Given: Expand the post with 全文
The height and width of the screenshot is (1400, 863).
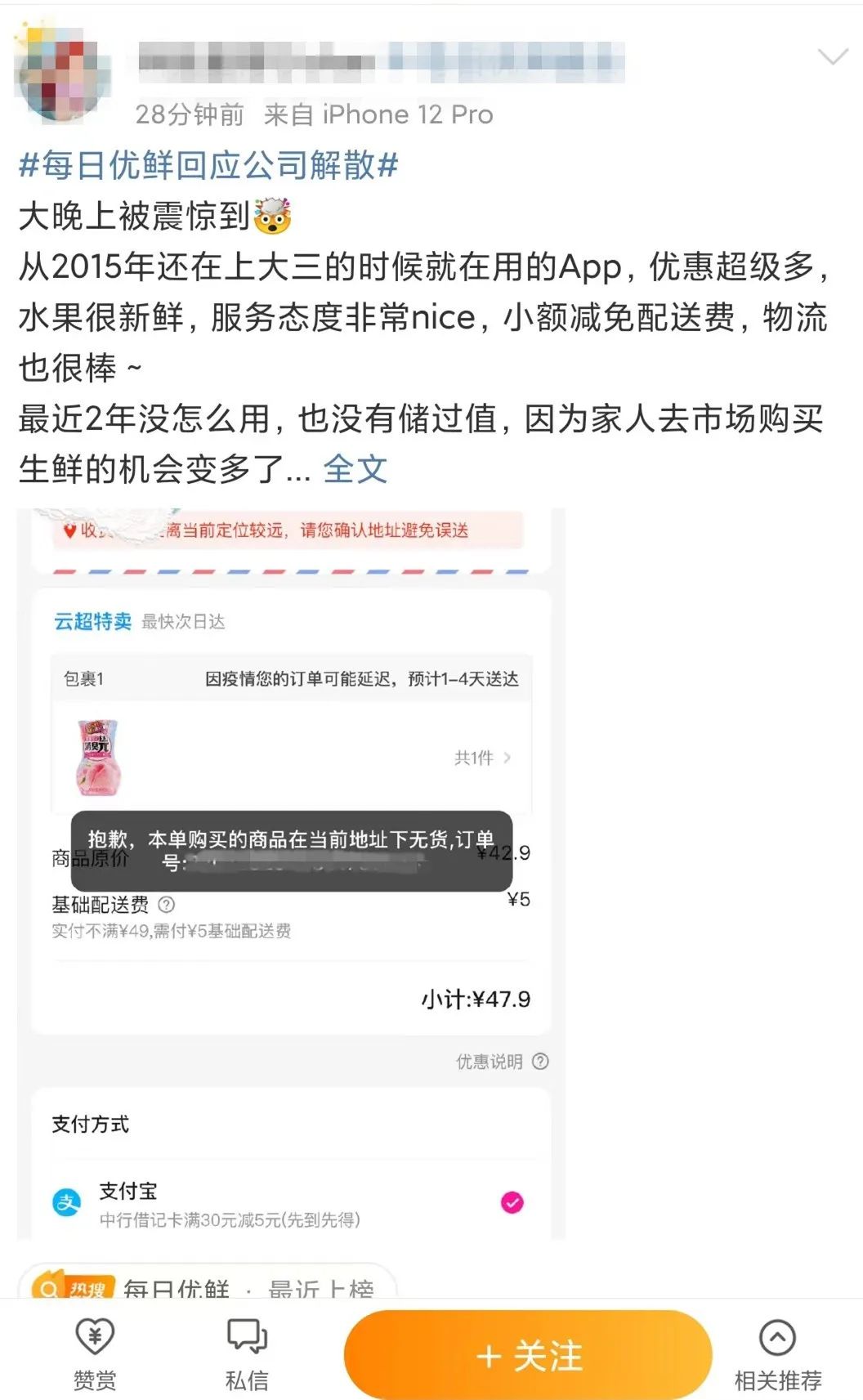Looking at the screenshot, I should (355, 469).
